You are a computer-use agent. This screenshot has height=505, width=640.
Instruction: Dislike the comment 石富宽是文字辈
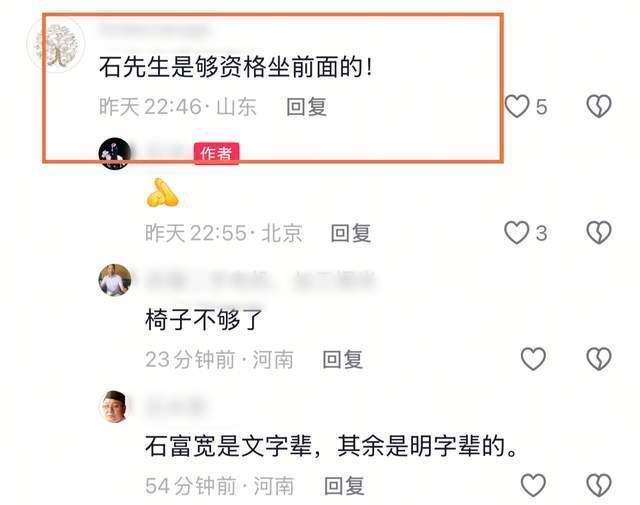point(598,486)
